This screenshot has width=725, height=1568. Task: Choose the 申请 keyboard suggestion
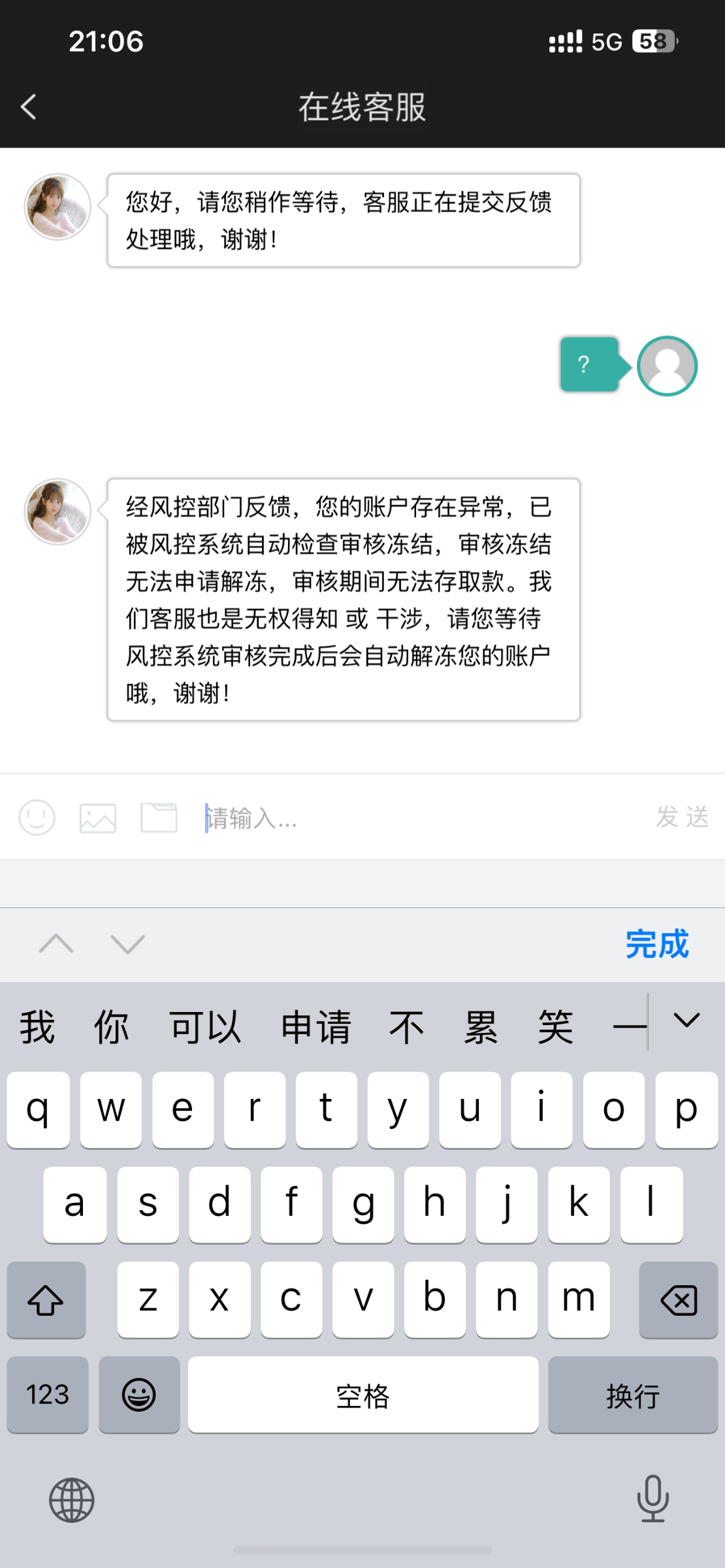tap(316, 1027)
